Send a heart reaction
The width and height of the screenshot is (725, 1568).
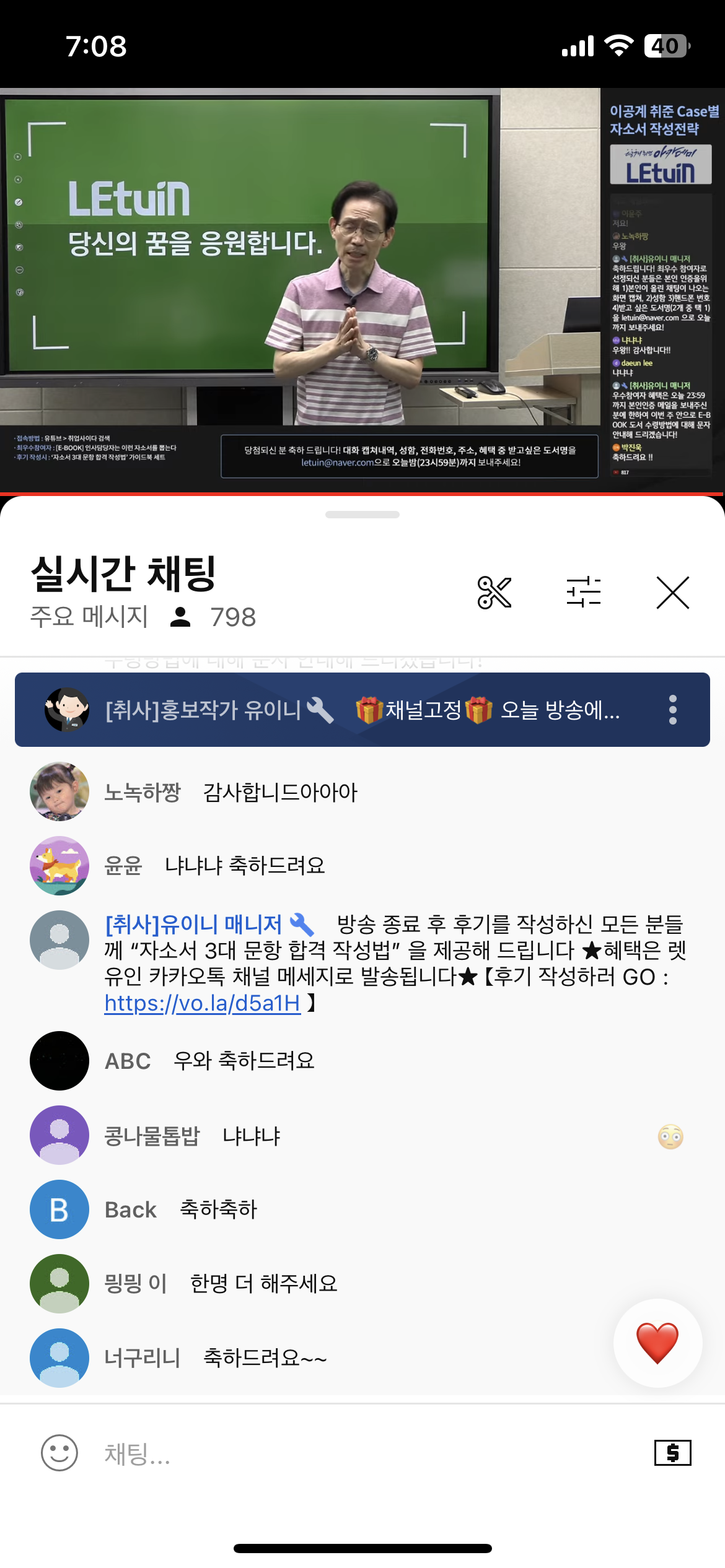point(657,1343)
